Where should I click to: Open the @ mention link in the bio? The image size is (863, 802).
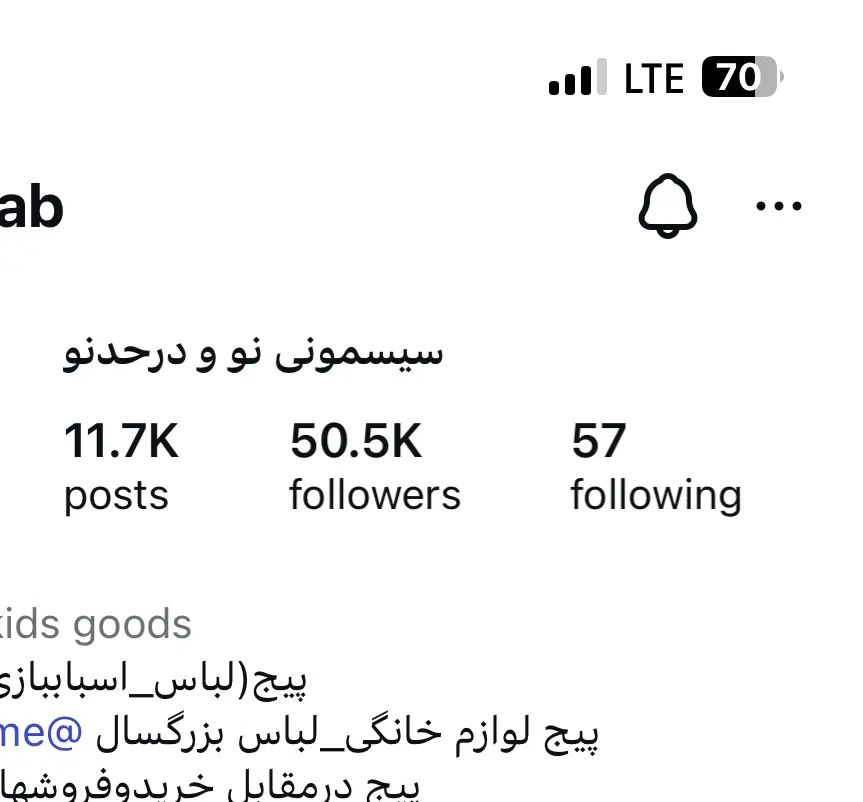(45, 735)
